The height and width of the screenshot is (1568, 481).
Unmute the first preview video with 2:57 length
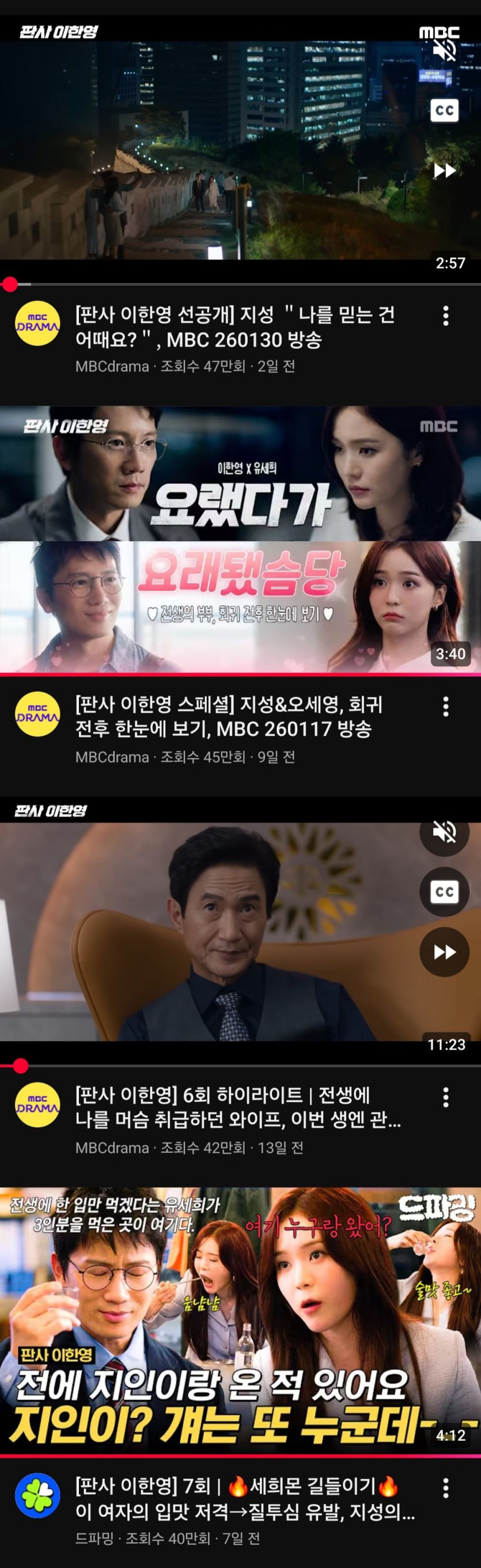coord(445,51)
